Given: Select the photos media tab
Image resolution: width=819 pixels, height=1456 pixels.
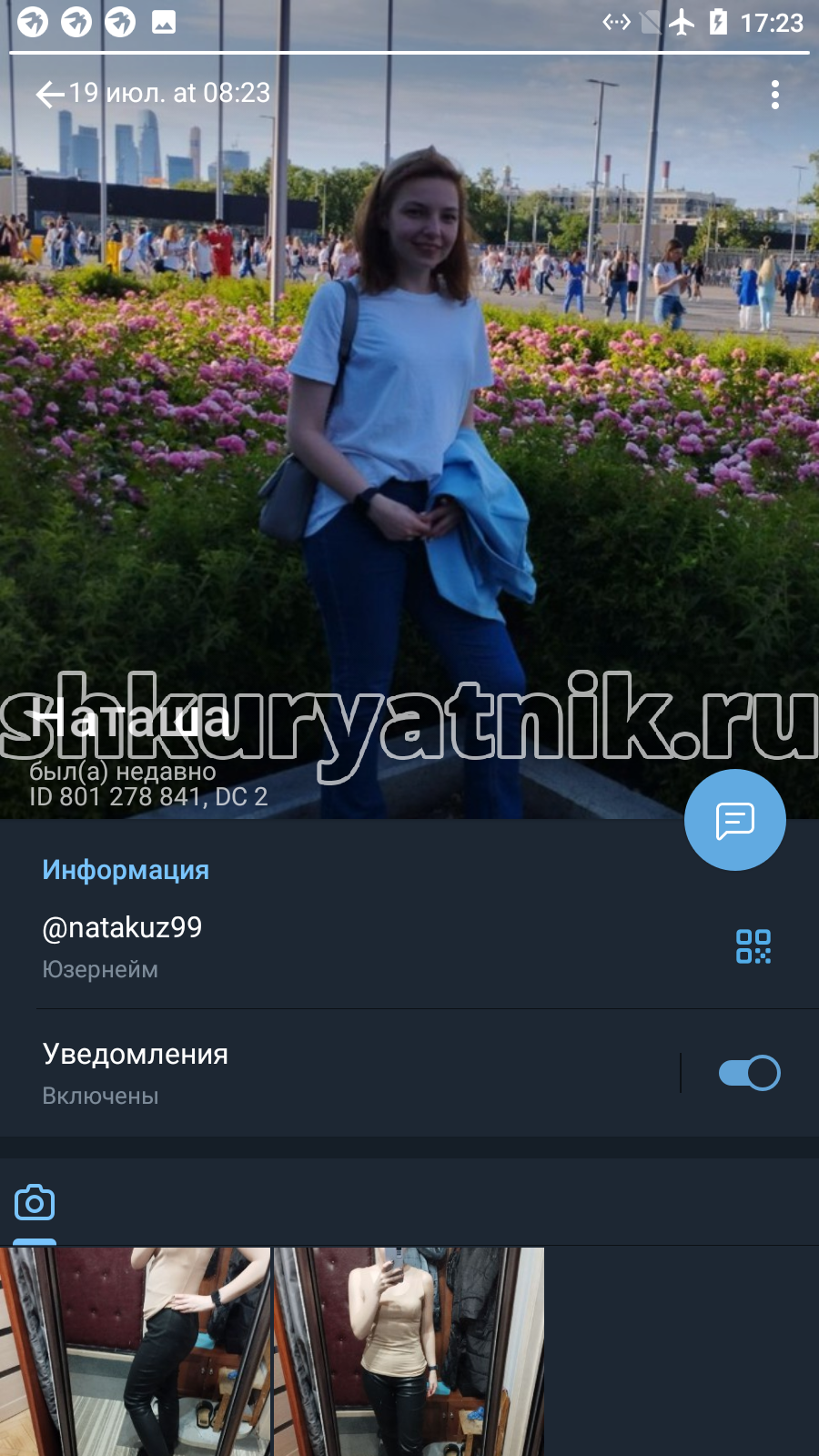Looking at the screenshot, I should coord(35,1203).
